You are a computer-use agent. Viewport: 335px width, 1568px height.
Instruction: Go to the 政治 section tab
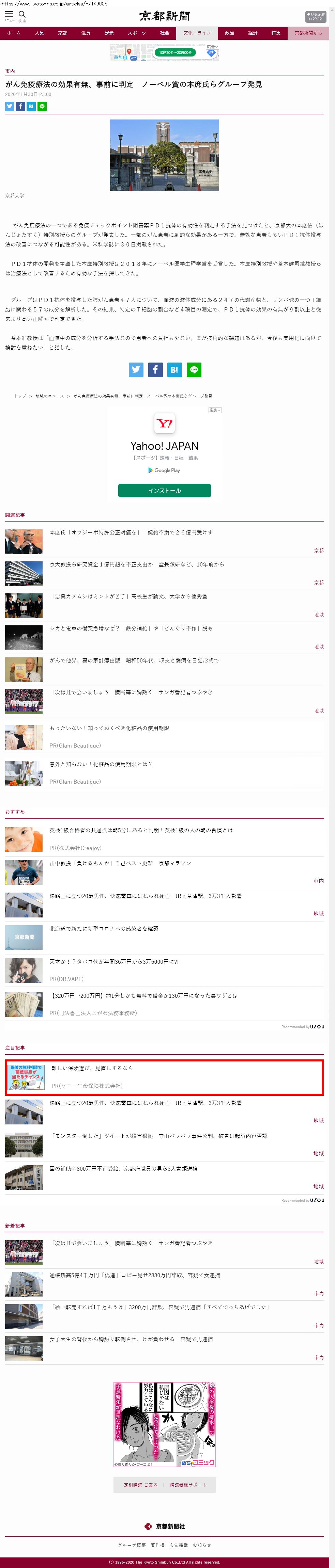pyautogui.click(x=229, y=33)
